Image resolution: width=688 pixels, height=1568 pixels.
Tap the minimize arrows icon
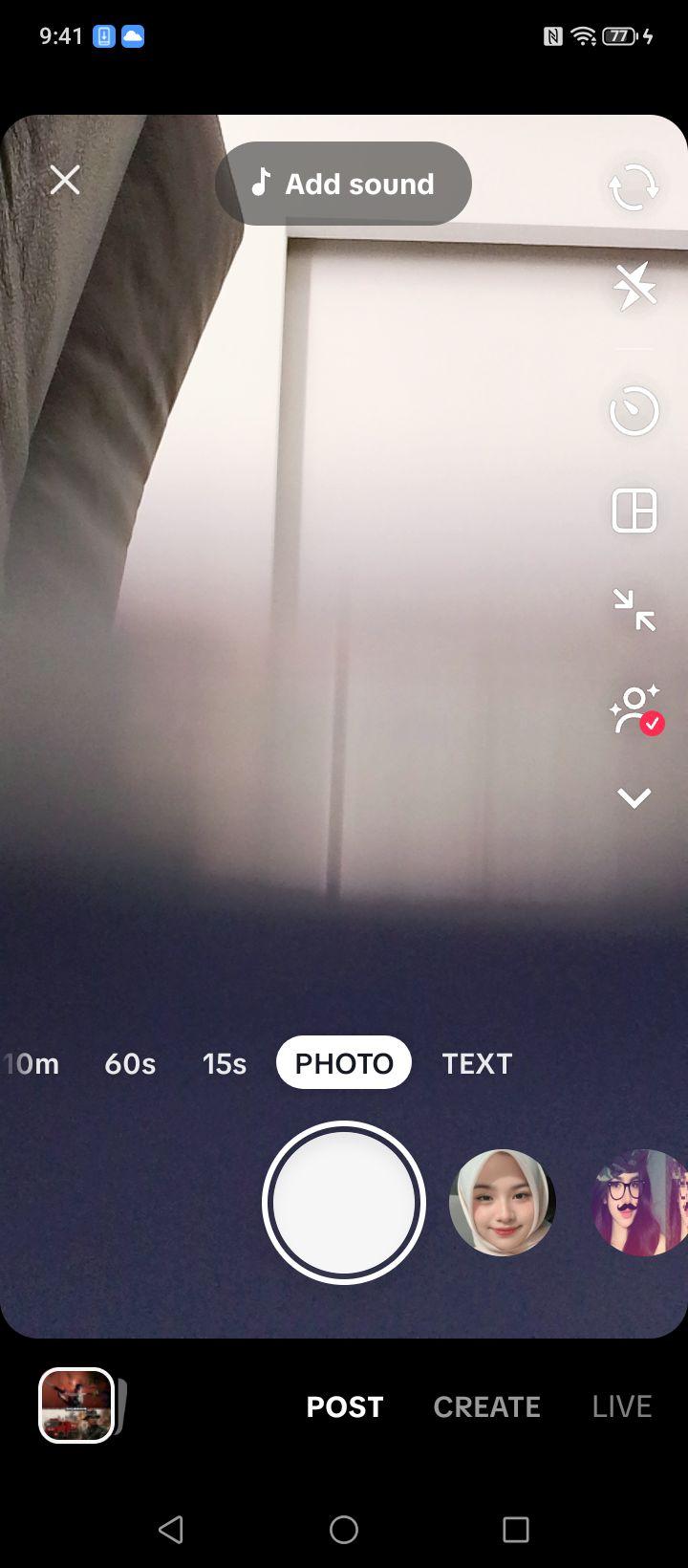(x=634, y=610)
